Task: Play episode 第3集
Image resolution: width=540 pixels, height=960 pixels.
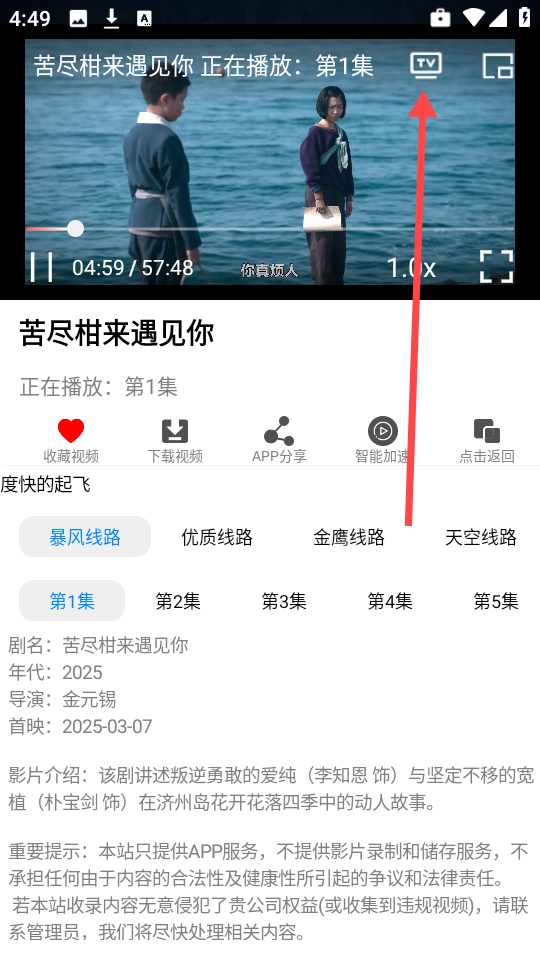Action: [284, 601]
